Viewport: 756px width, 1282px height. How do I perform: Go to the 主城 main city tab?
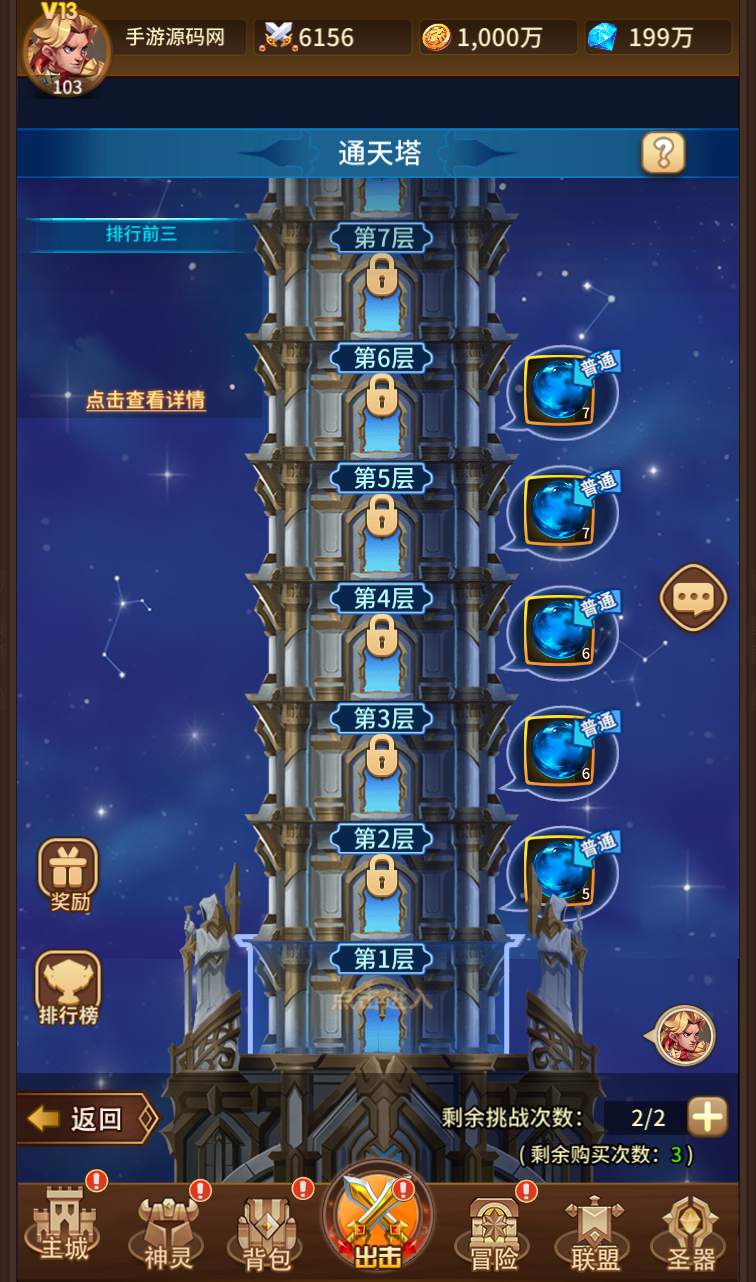pyautogui.click(x=65, y=1228)
